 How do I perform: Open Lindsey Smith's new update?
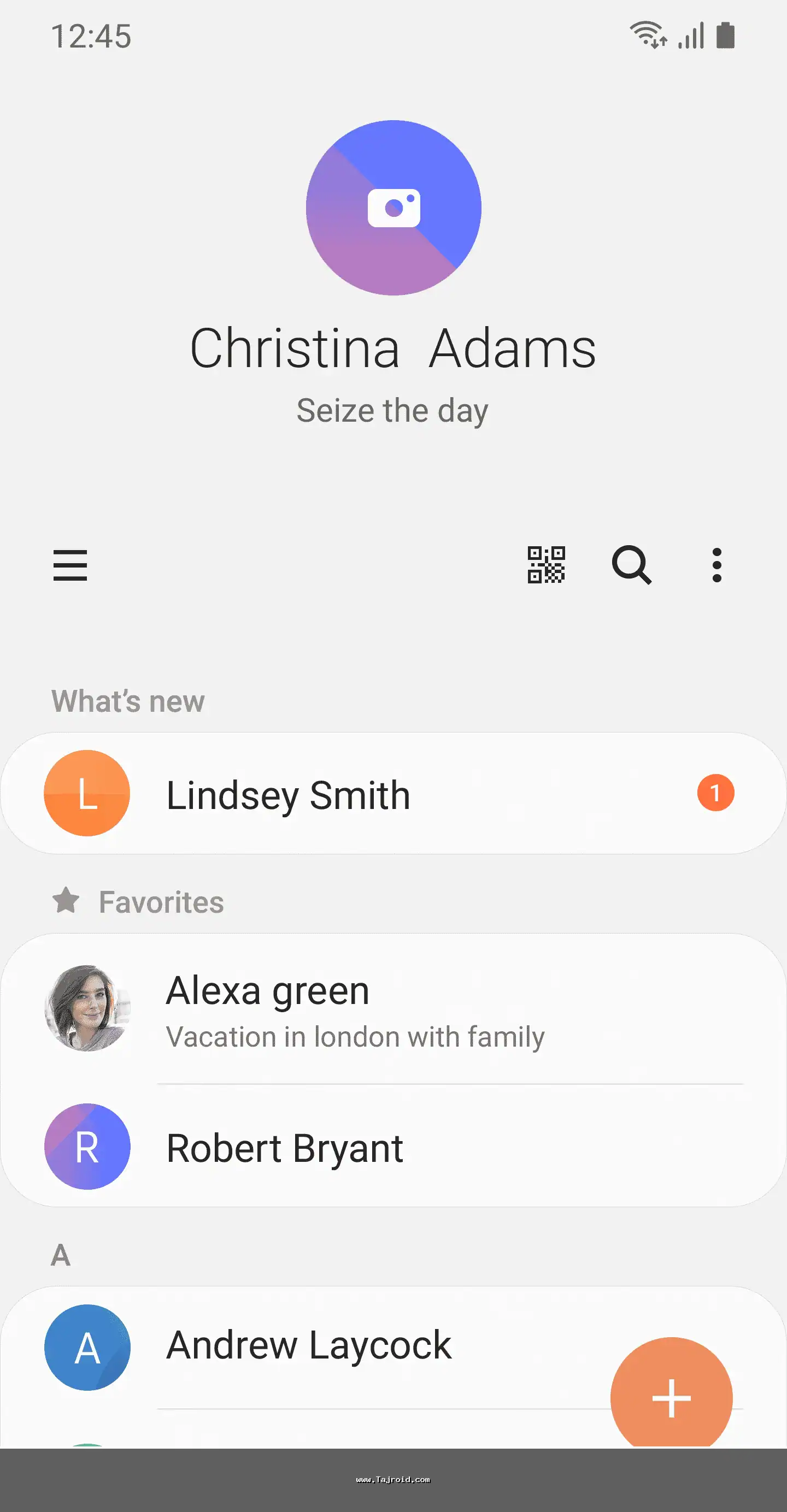(x=393, y=794)
